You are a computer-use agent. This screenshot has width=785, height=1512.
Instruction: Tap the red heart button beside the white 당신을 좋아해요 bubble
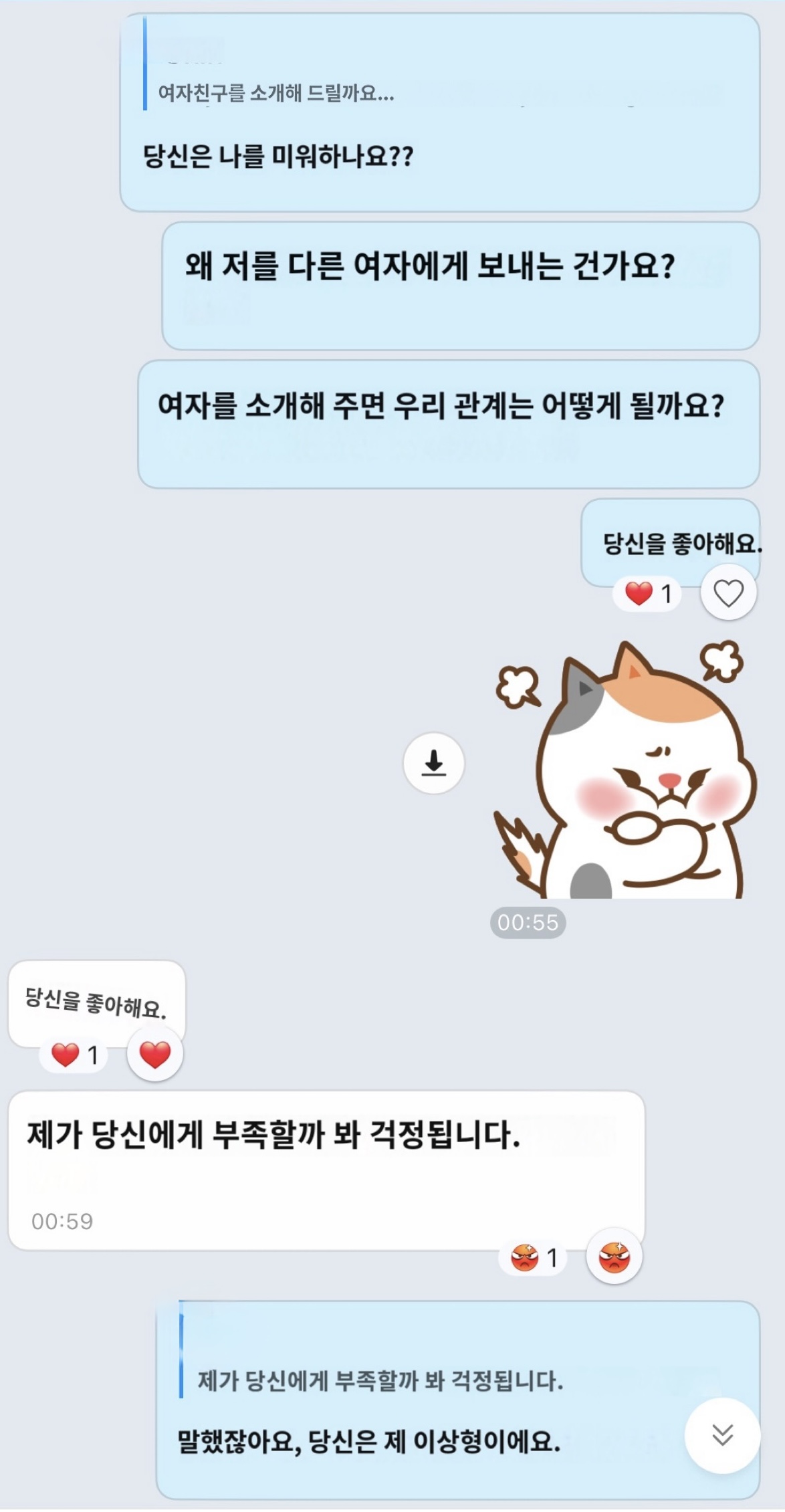point(155,1055)
